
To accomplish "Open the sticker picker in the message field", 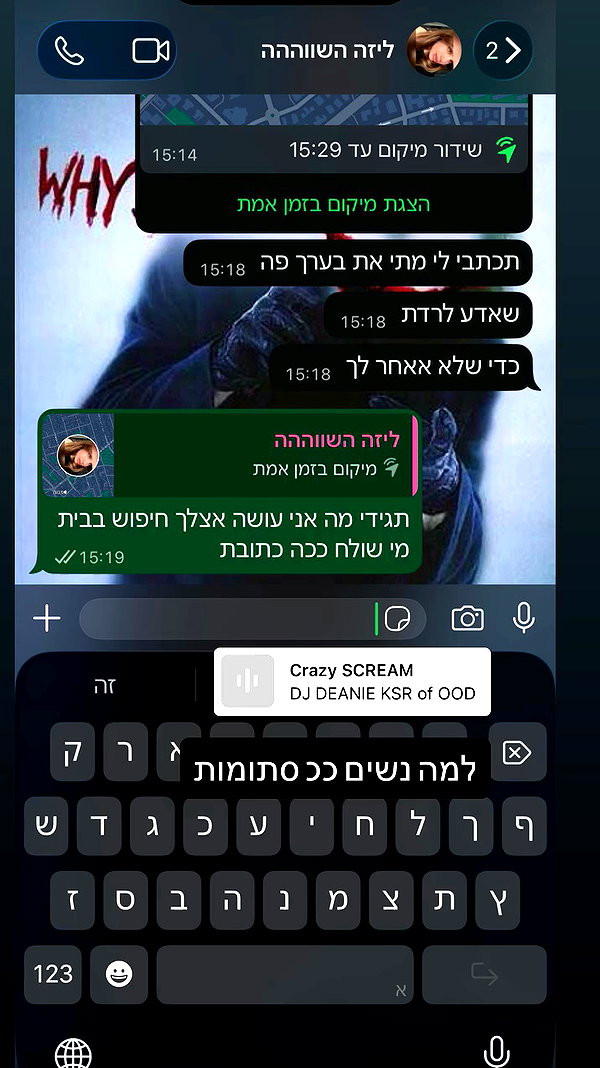I will pyautogui.click(x=398, y=619).
